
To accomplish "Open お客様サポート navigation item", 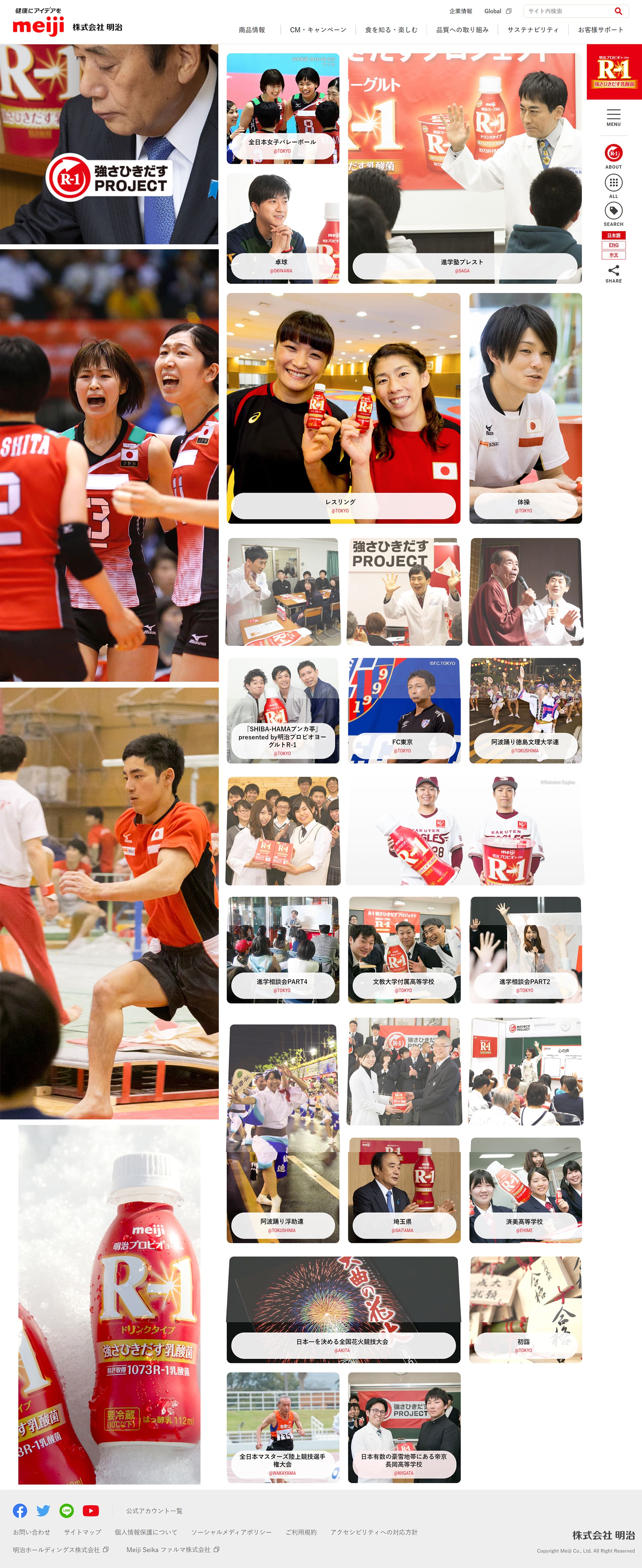I will (x=600, y=30).
